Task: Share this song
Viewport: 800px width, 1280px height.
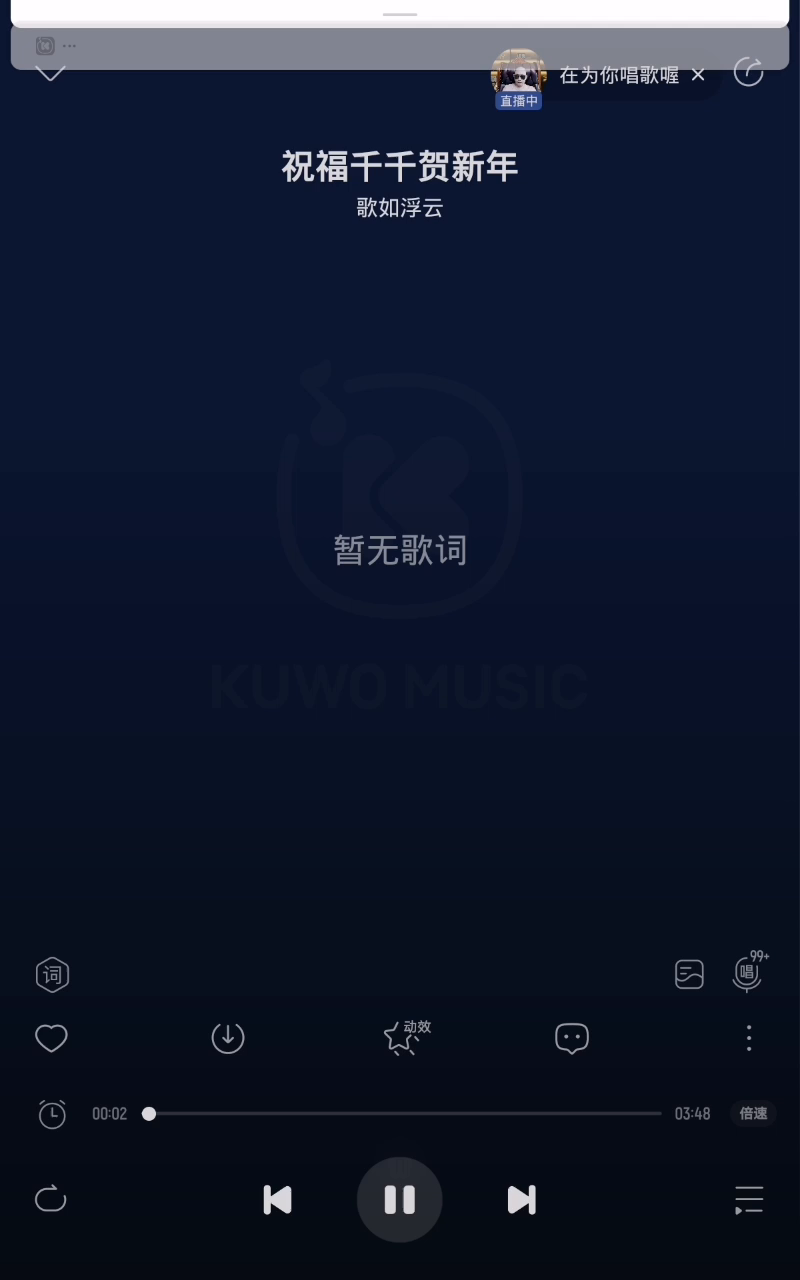Action: pyautogui.click(x=748, y=72)
